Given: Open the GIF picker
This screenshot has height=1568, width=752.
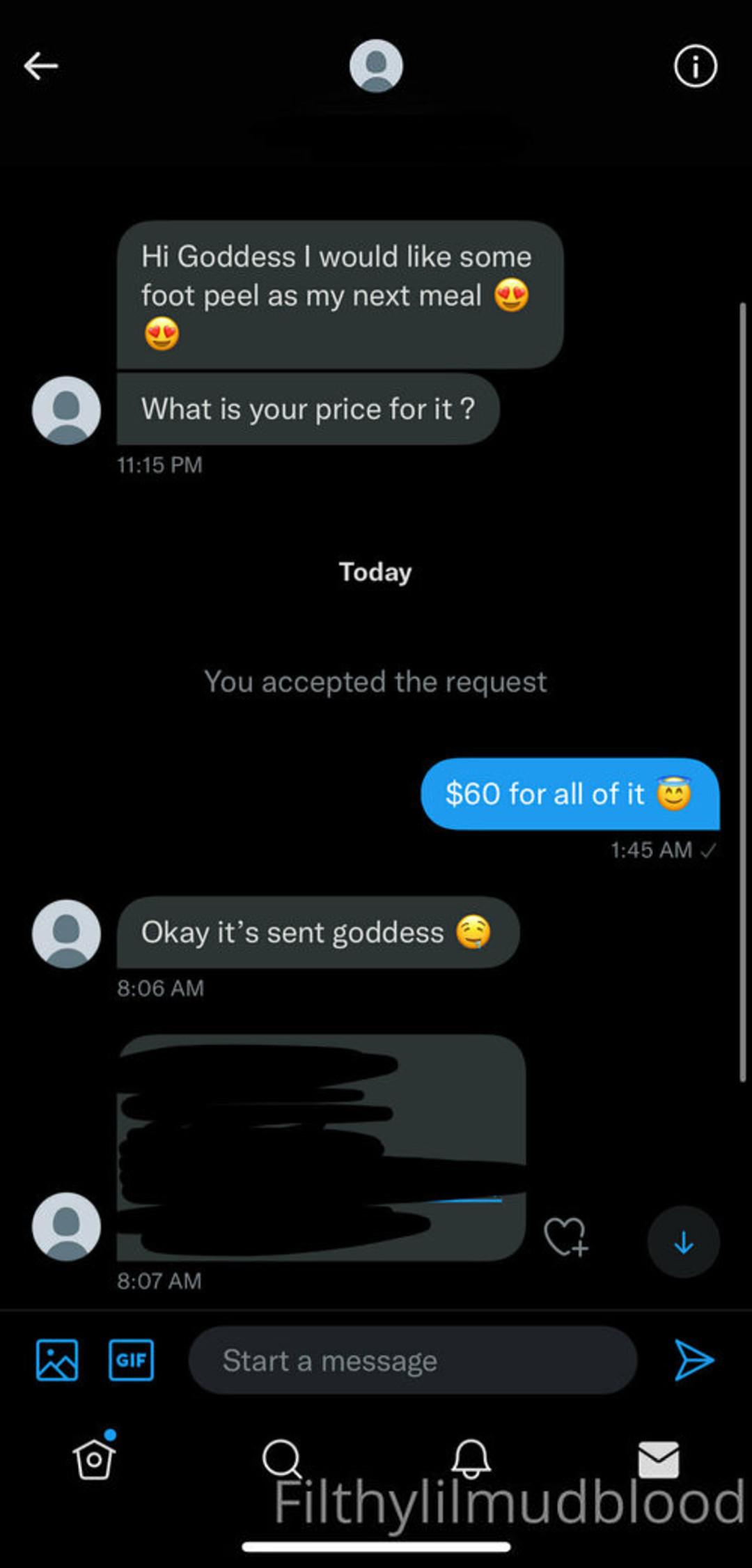Looking at the screenshot, I should pos(132,1360).
